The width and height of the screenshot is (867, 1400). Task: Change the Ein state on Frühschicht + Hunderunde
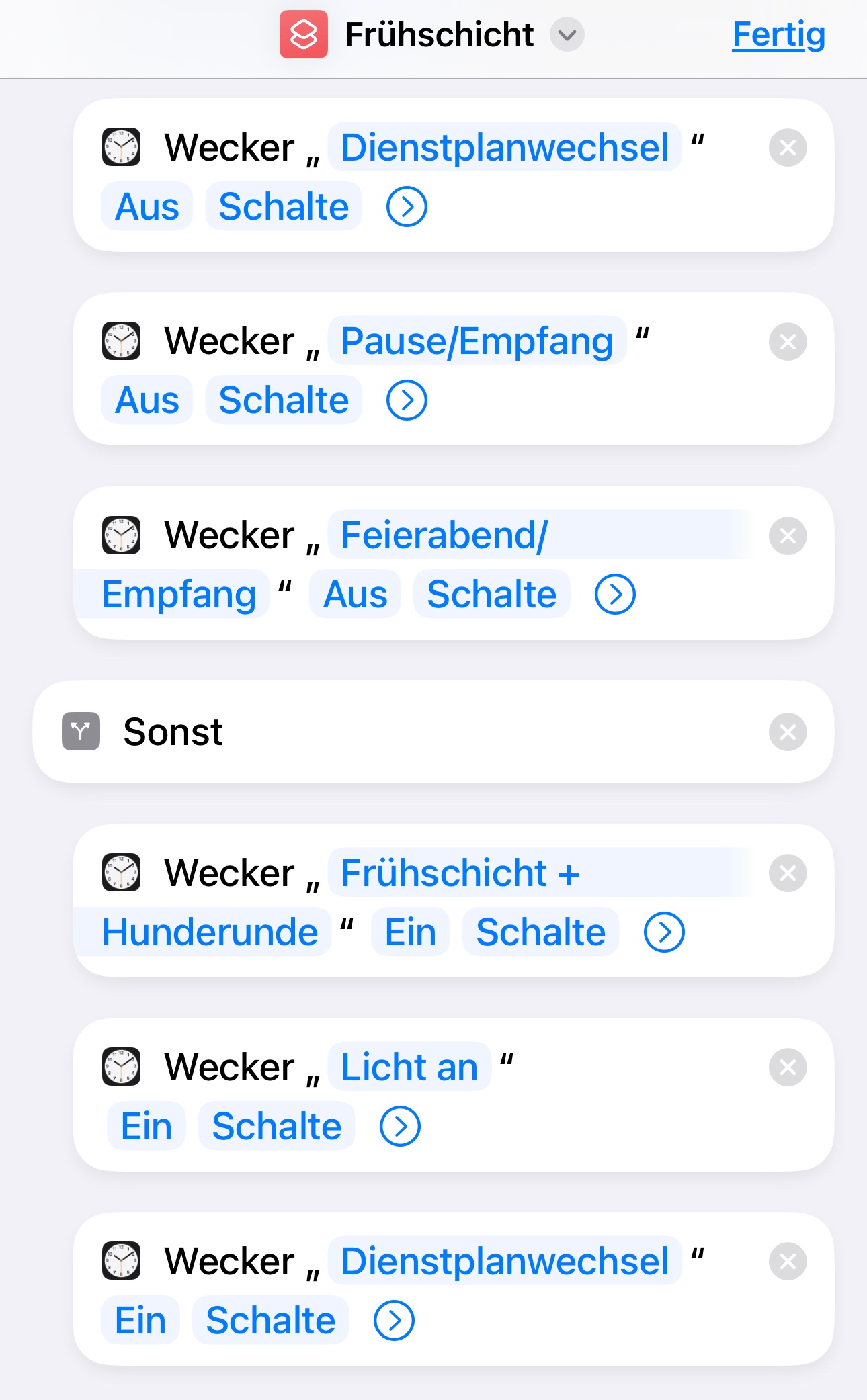tap(410, 932)
